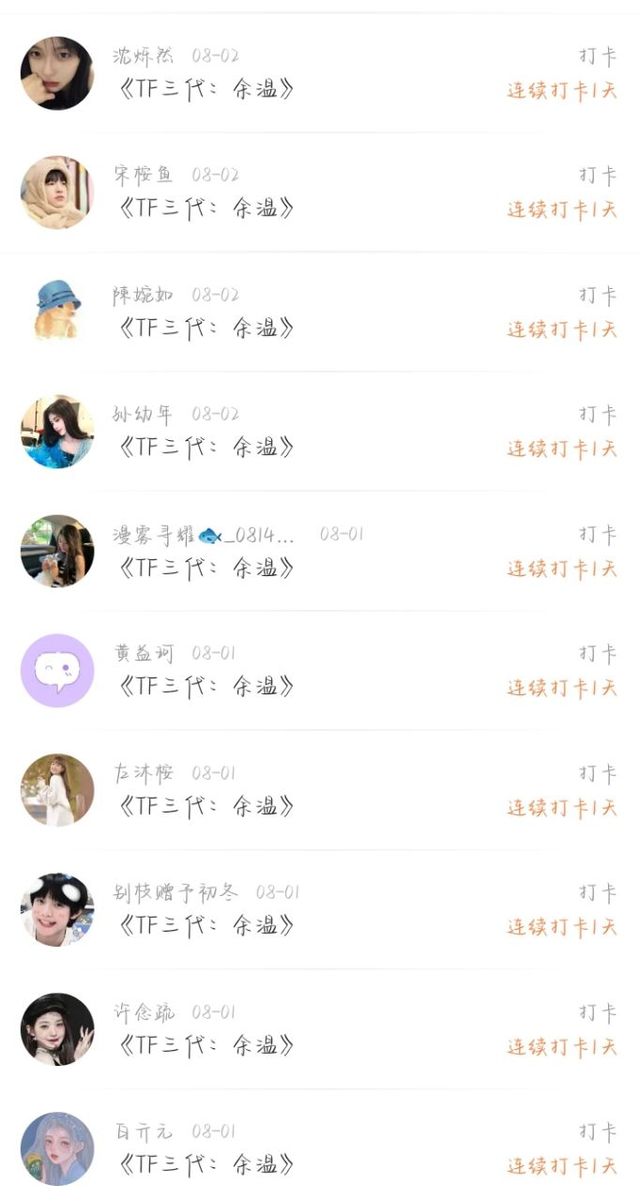This screenshot has height=1201, width=640.
Task: View the blue-hat avatar of 陳婉如
Action: (57, 312)
